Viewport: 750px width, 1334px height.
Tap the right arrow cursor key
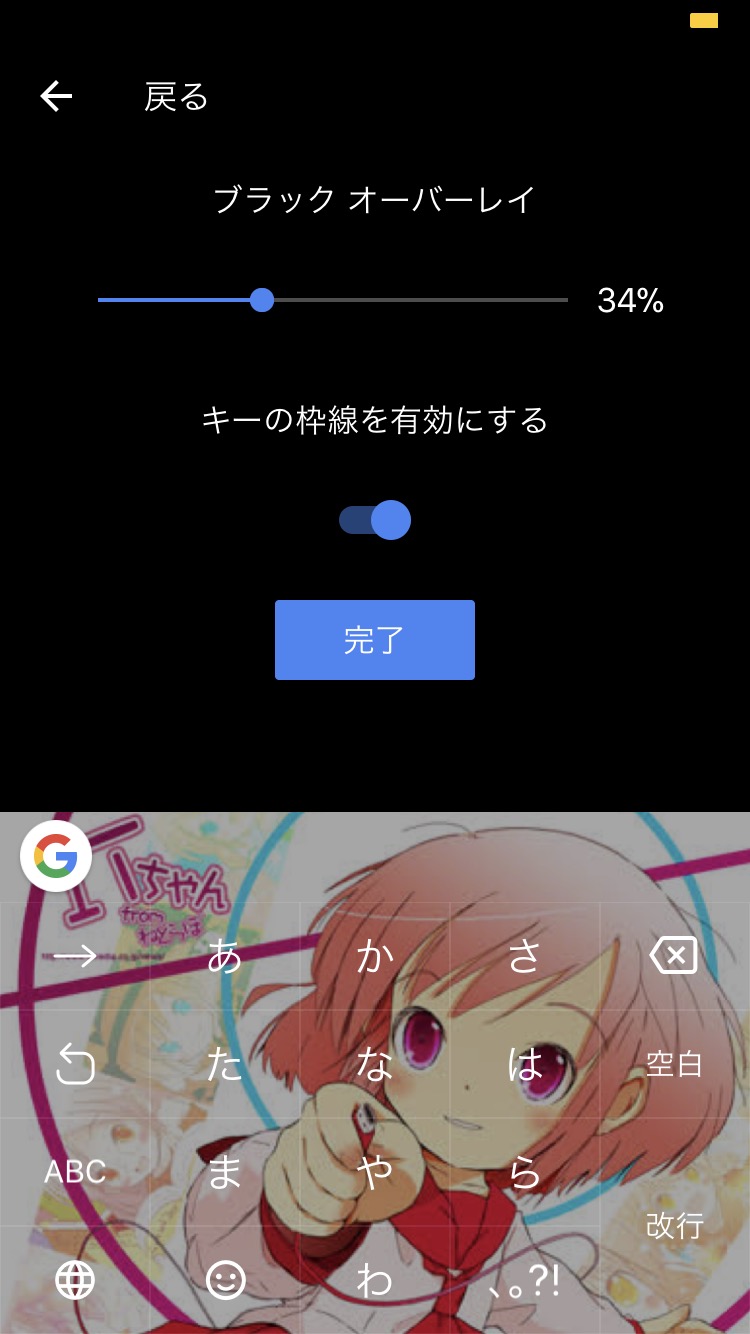coord(75,957)
